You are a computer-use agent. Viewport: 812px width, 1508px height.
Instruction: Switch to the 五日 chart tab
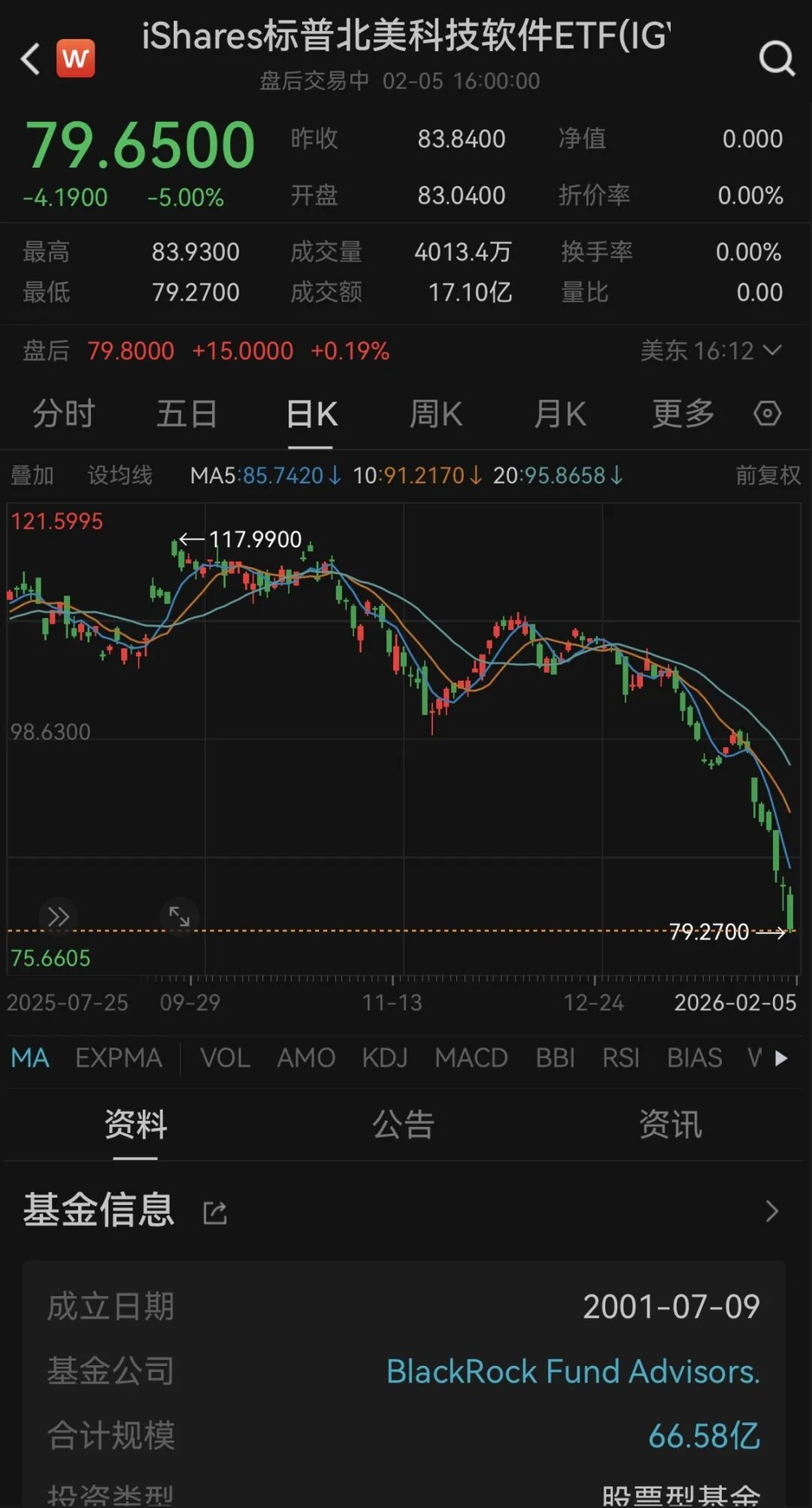pos(187,414)
